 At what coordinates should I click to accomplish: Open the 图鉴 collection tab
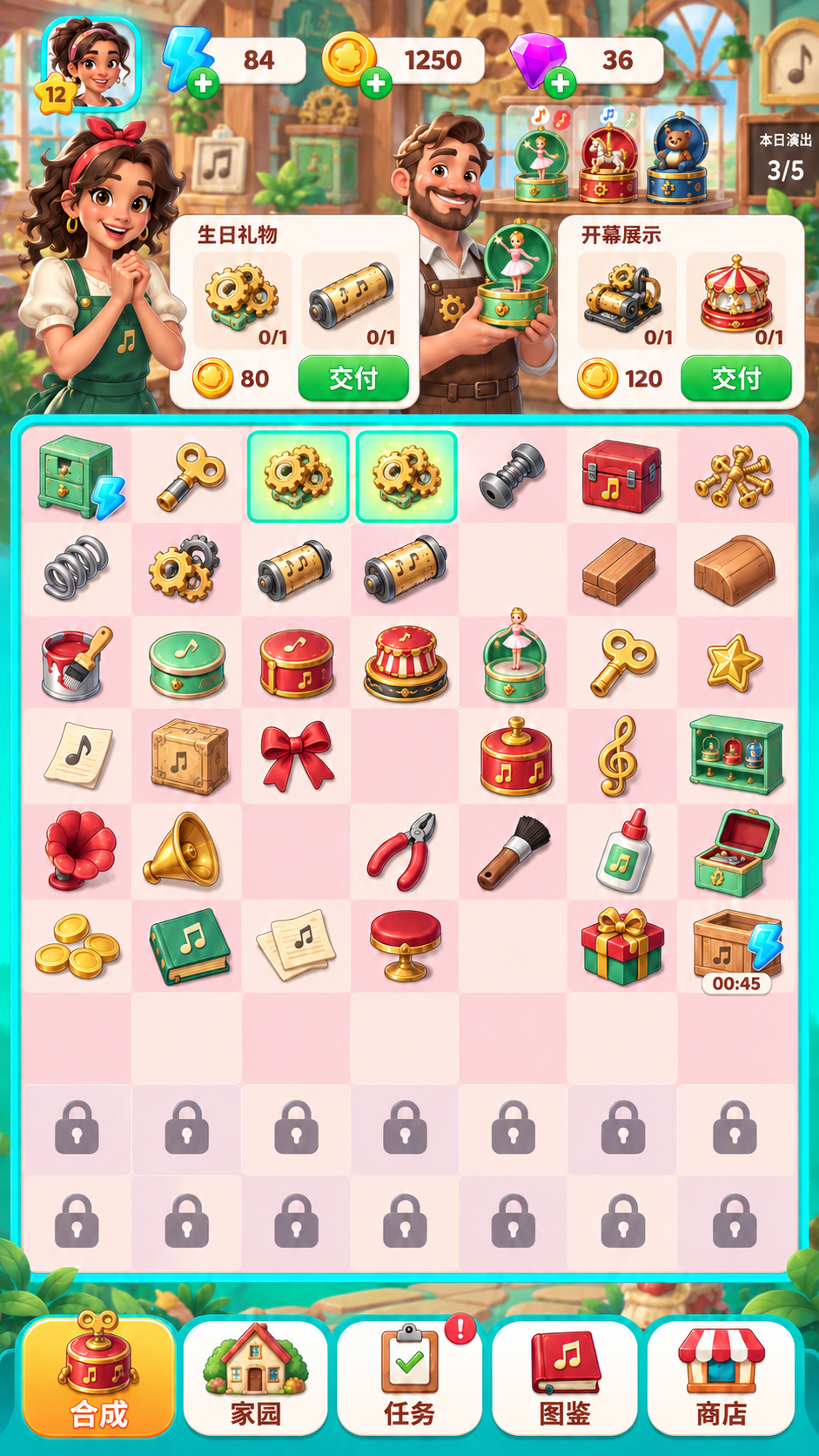click(565, 1377)
